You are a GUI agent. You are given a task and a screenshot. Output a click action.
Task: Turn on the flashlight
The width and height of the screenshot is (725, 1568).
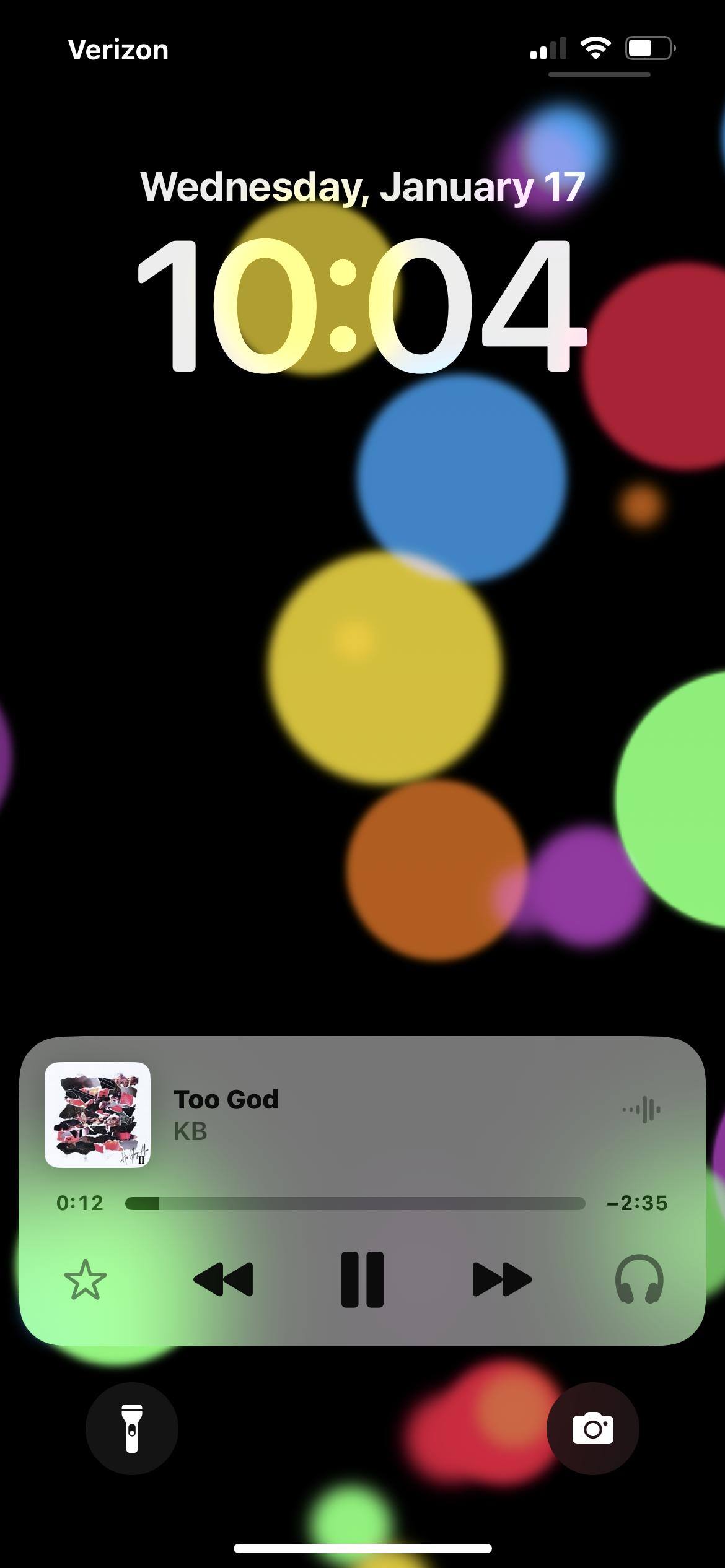(x=132, y=1429)
